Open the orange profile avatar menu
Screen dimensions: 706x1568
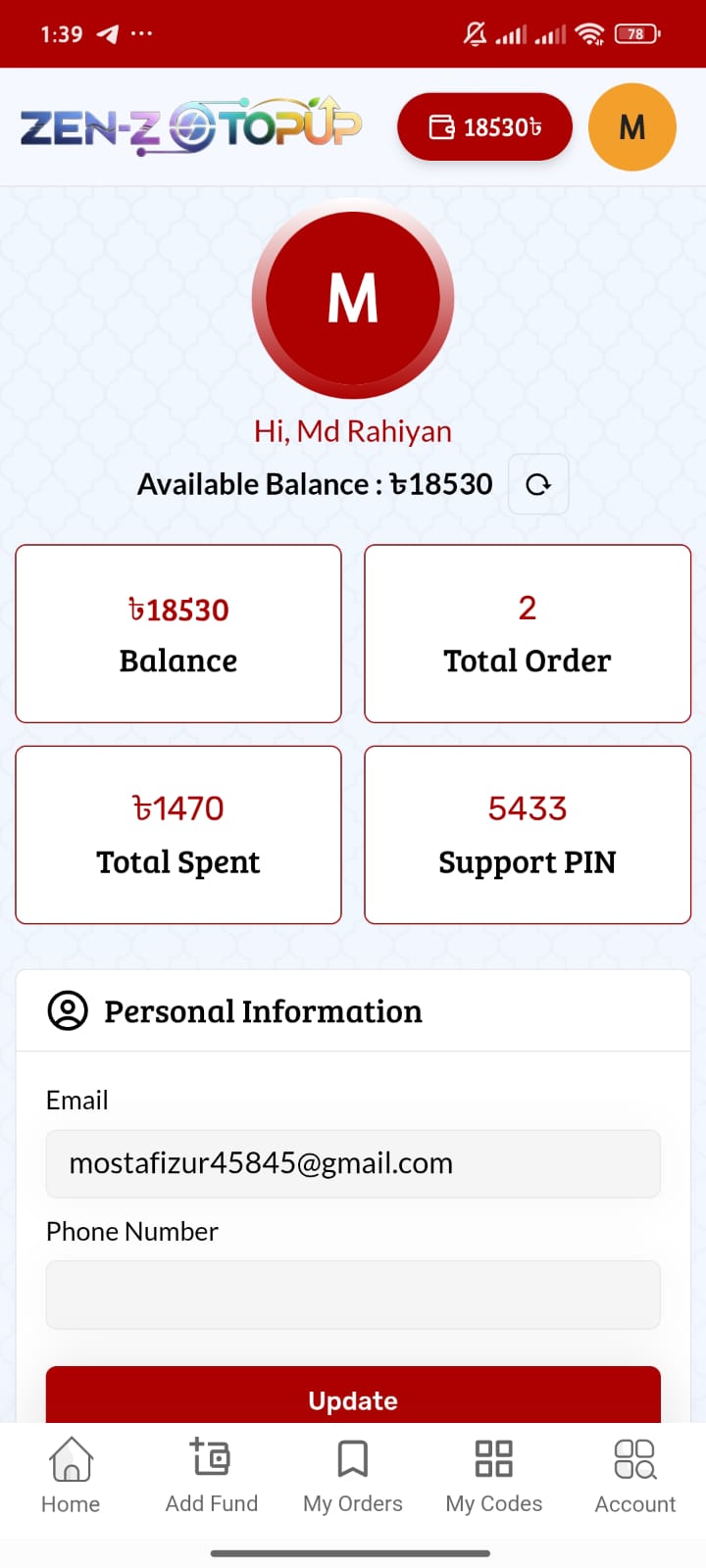point(632,127)
